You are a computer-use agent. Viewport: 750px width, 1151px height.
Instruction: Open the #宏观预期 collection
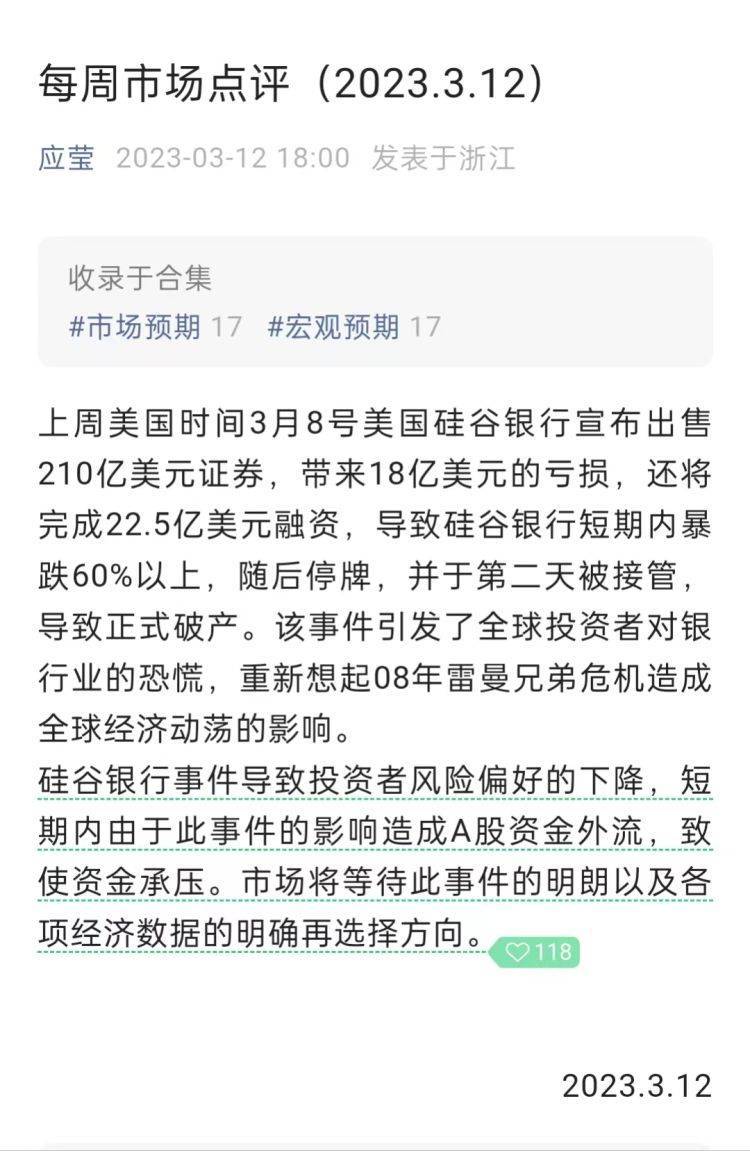coord(334,326)
